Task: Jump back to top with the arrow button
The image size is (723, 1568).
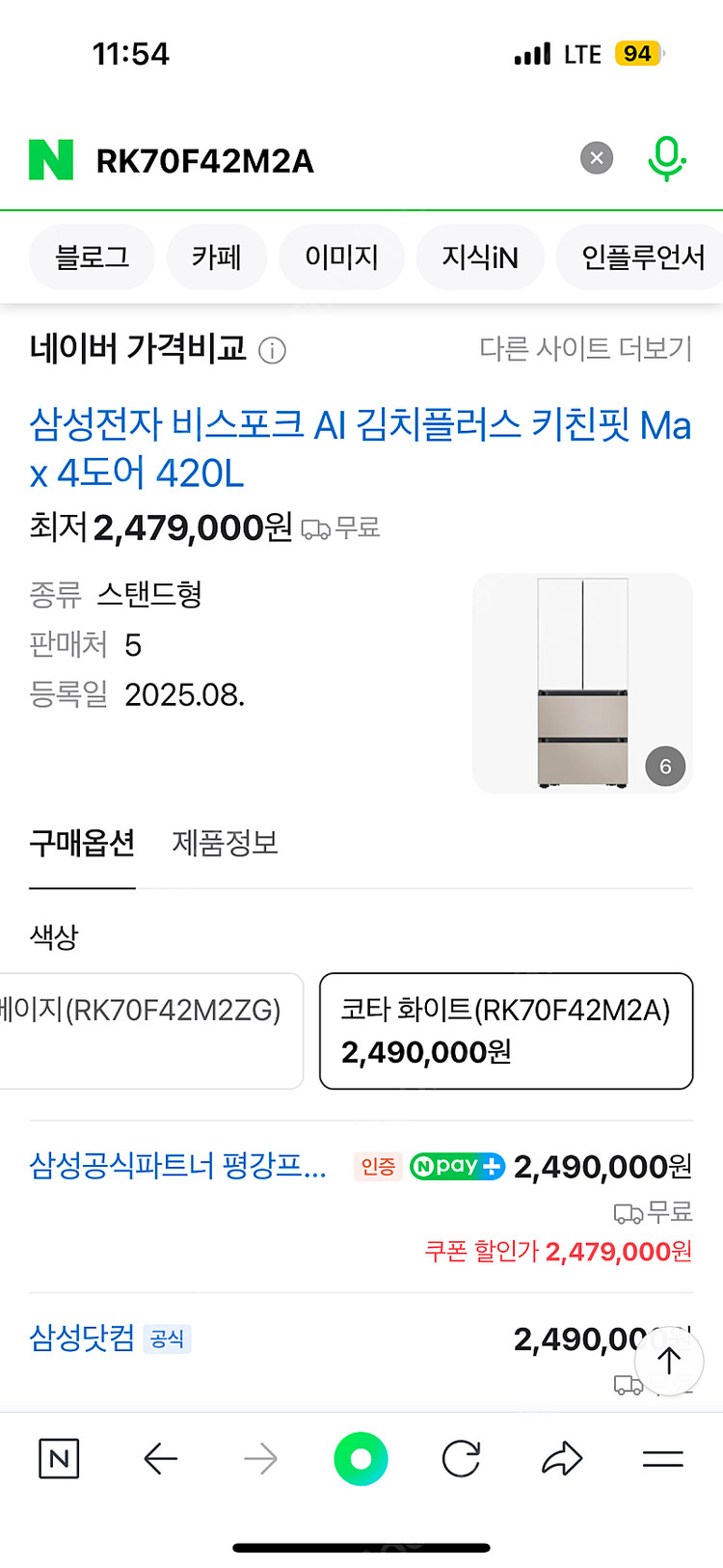Action: tap(669, 1361)
